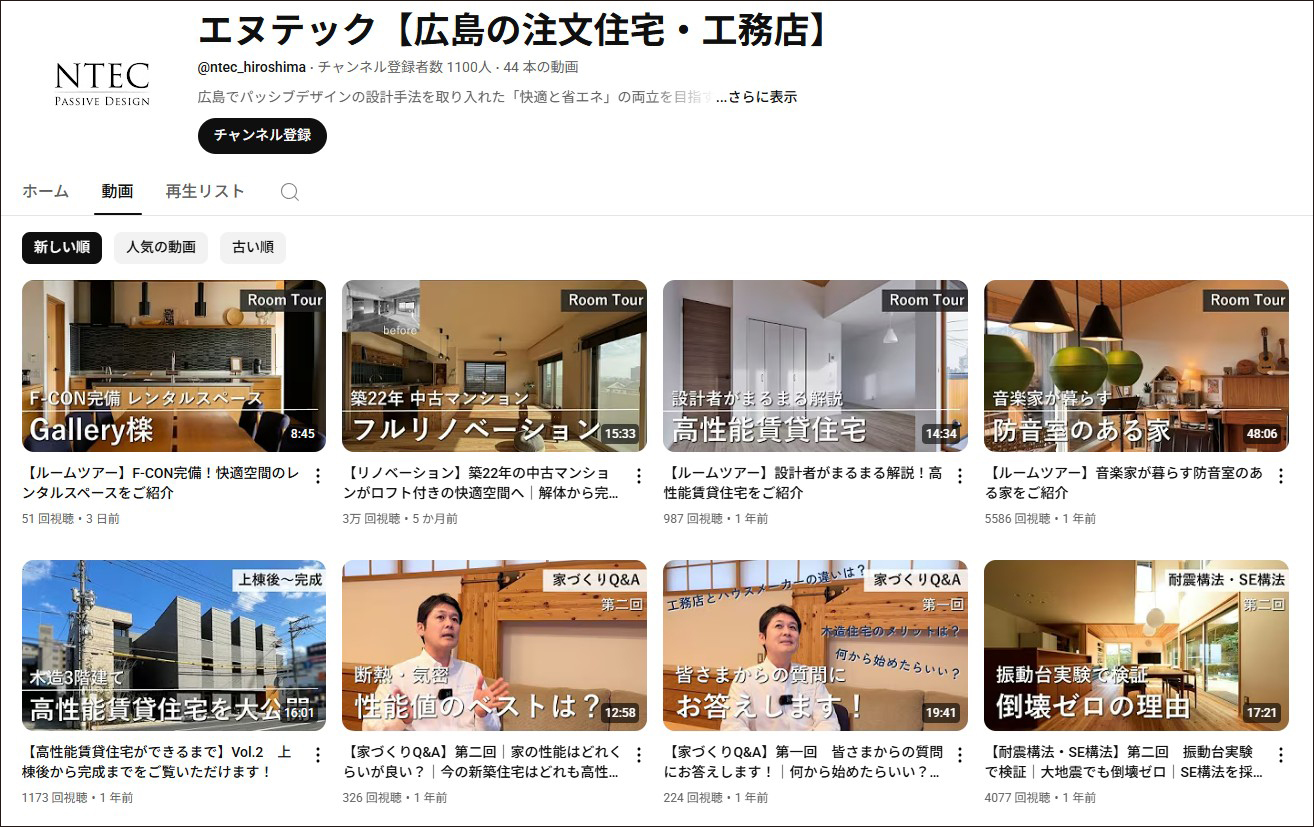1314x827 pixels.
Task: Open overflow menu for 家づくりQ&A 第一回
Action: [960, 755]
